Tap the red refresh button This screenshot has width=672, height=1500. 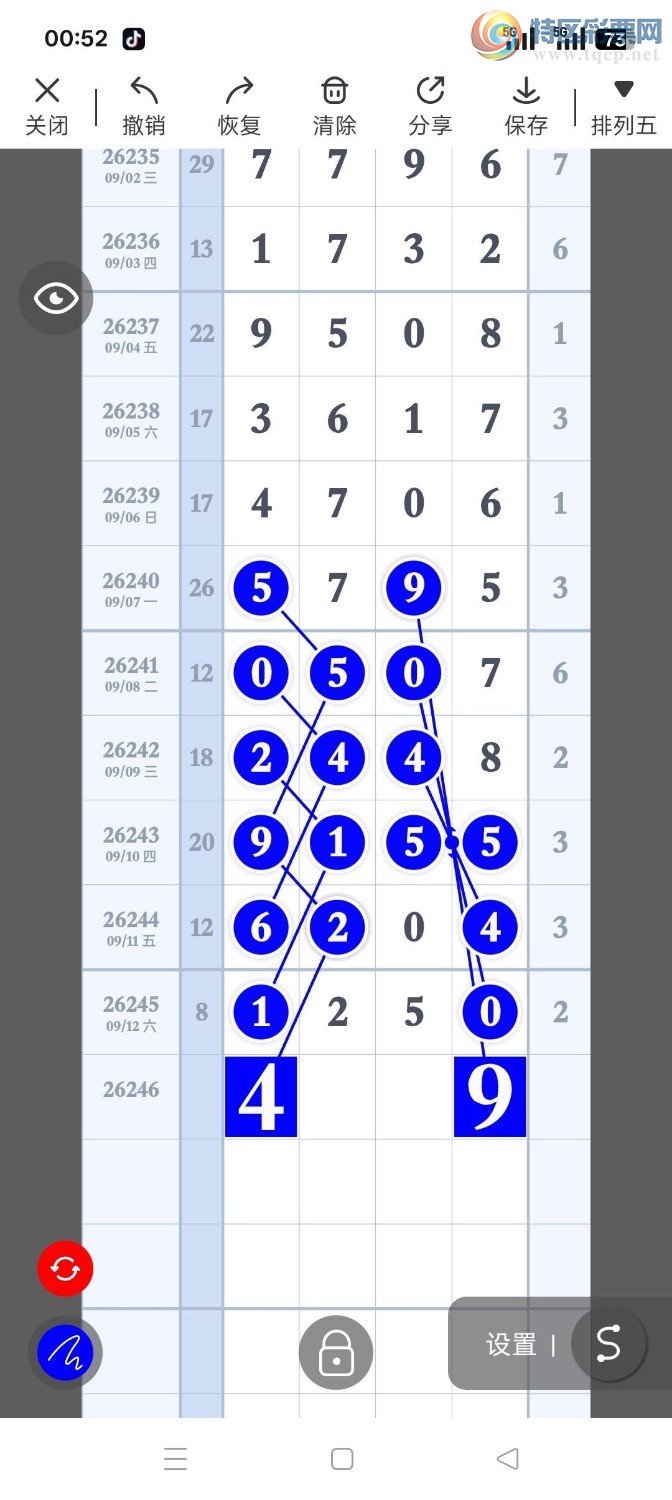tap(65, 1269)
